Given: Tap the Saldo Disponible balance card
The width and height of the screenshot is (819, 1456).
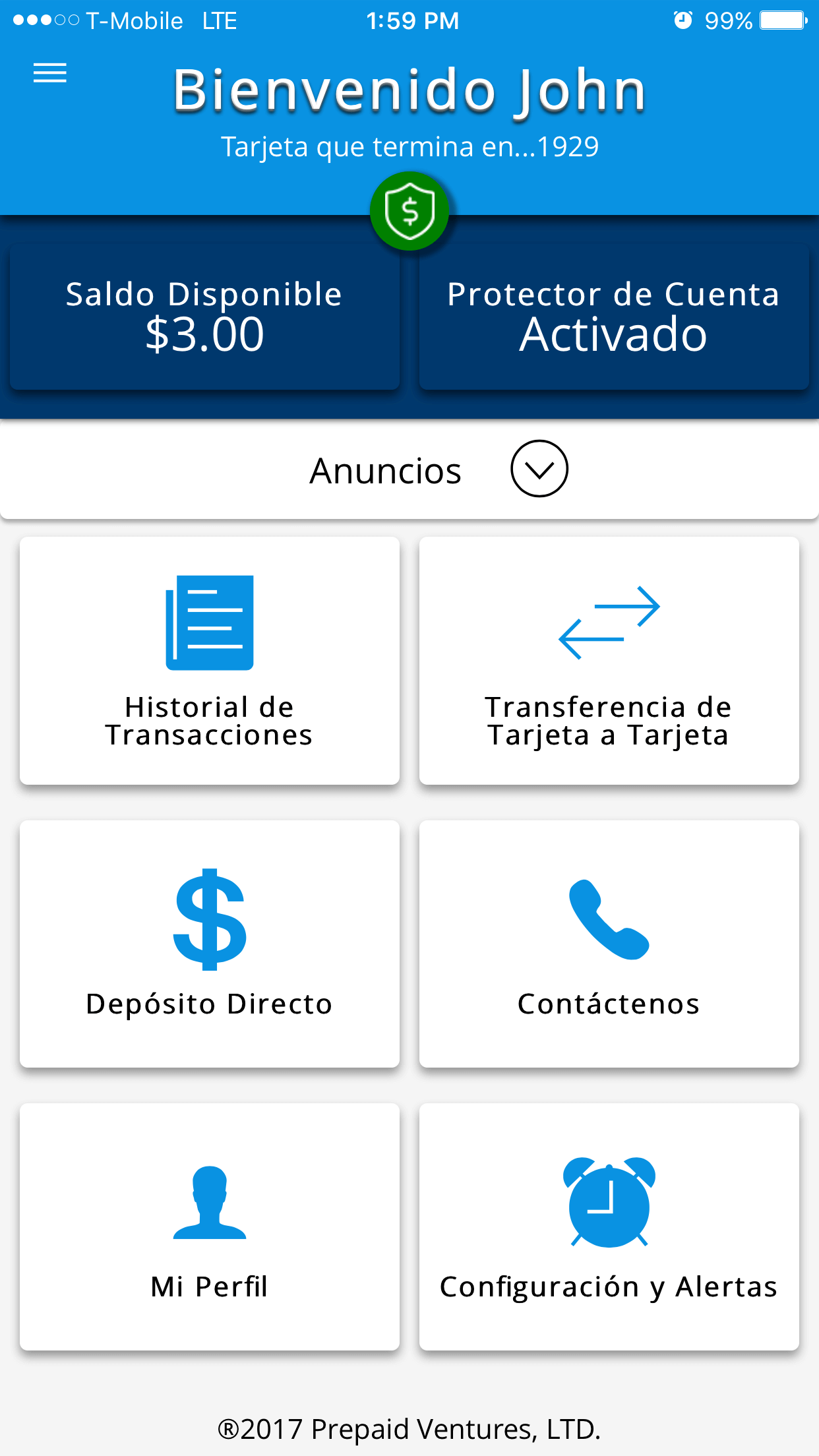Looking at the screenshot, I should tap(204, 317).
